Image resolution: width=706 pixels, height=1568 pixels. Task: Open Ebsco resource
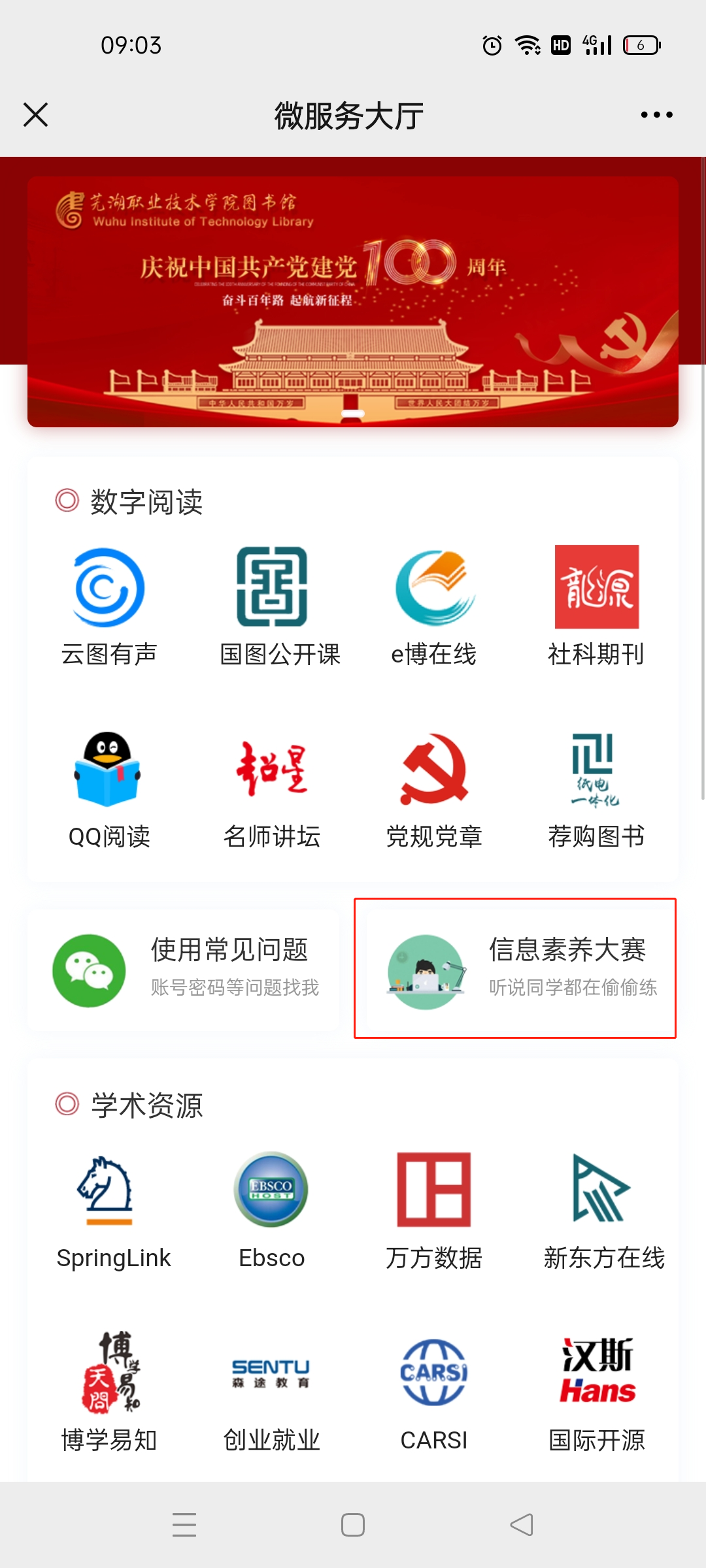pyautogui.click(x=271, y=1209)
